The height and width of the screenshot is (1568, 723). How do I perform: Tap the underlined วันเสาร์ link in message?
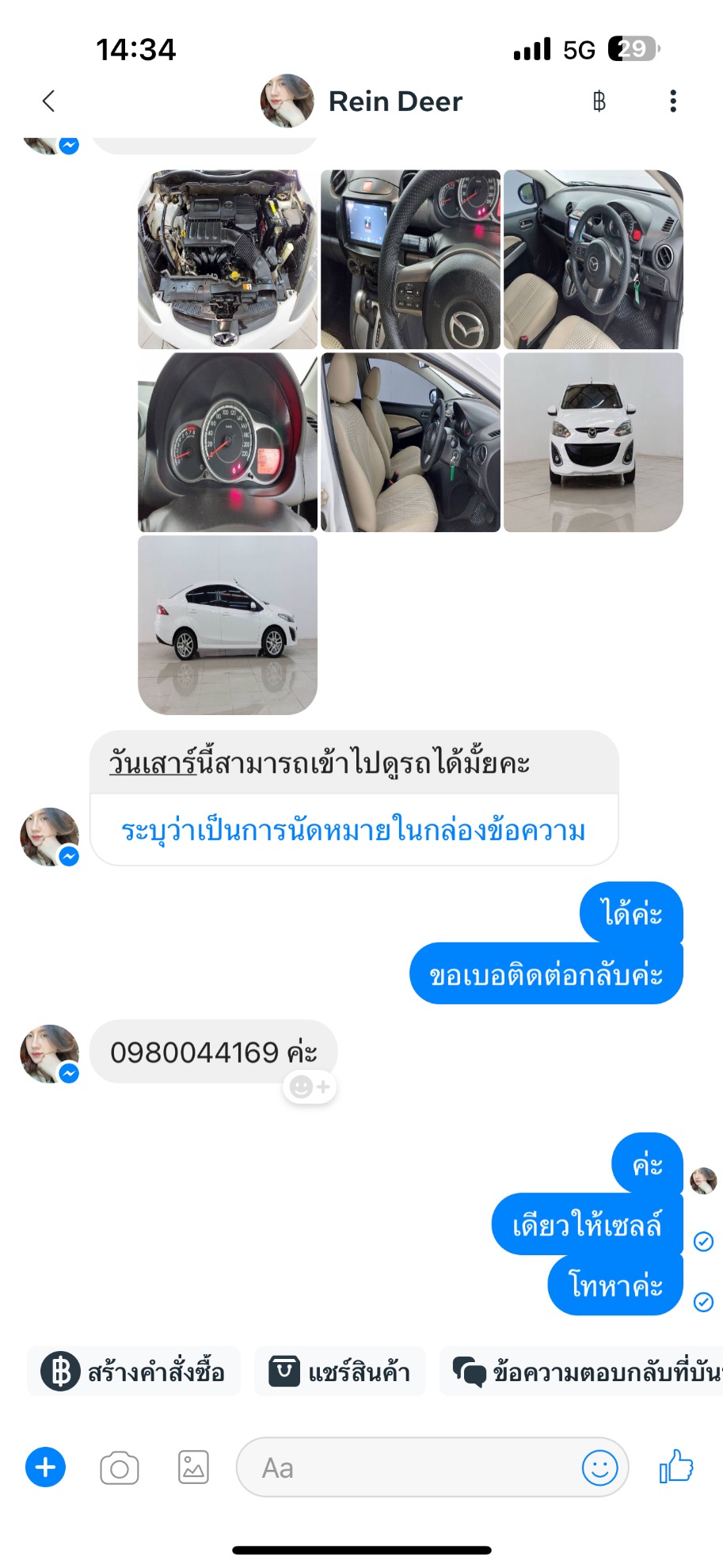coord(153,763)
